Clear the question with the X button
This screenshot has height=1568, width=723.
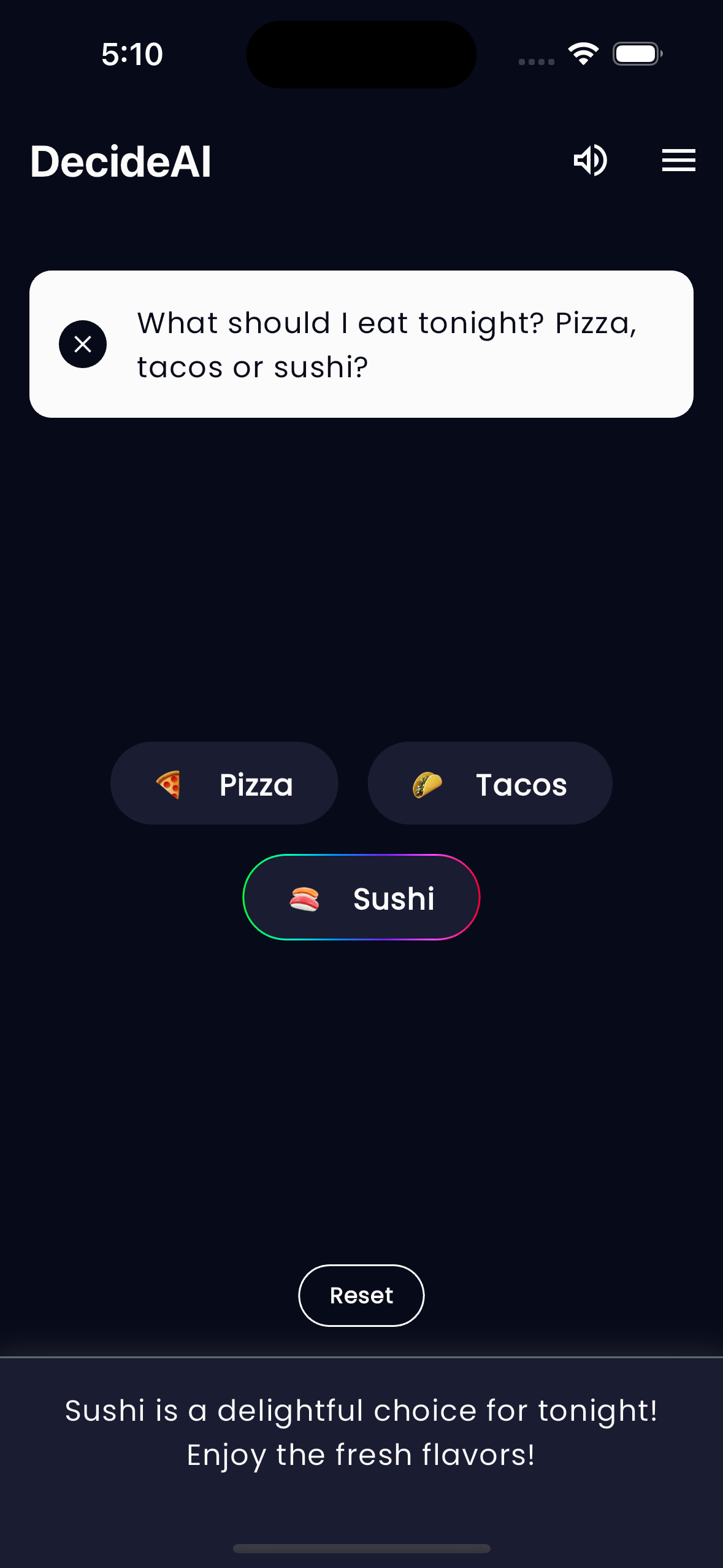[83, 344]
